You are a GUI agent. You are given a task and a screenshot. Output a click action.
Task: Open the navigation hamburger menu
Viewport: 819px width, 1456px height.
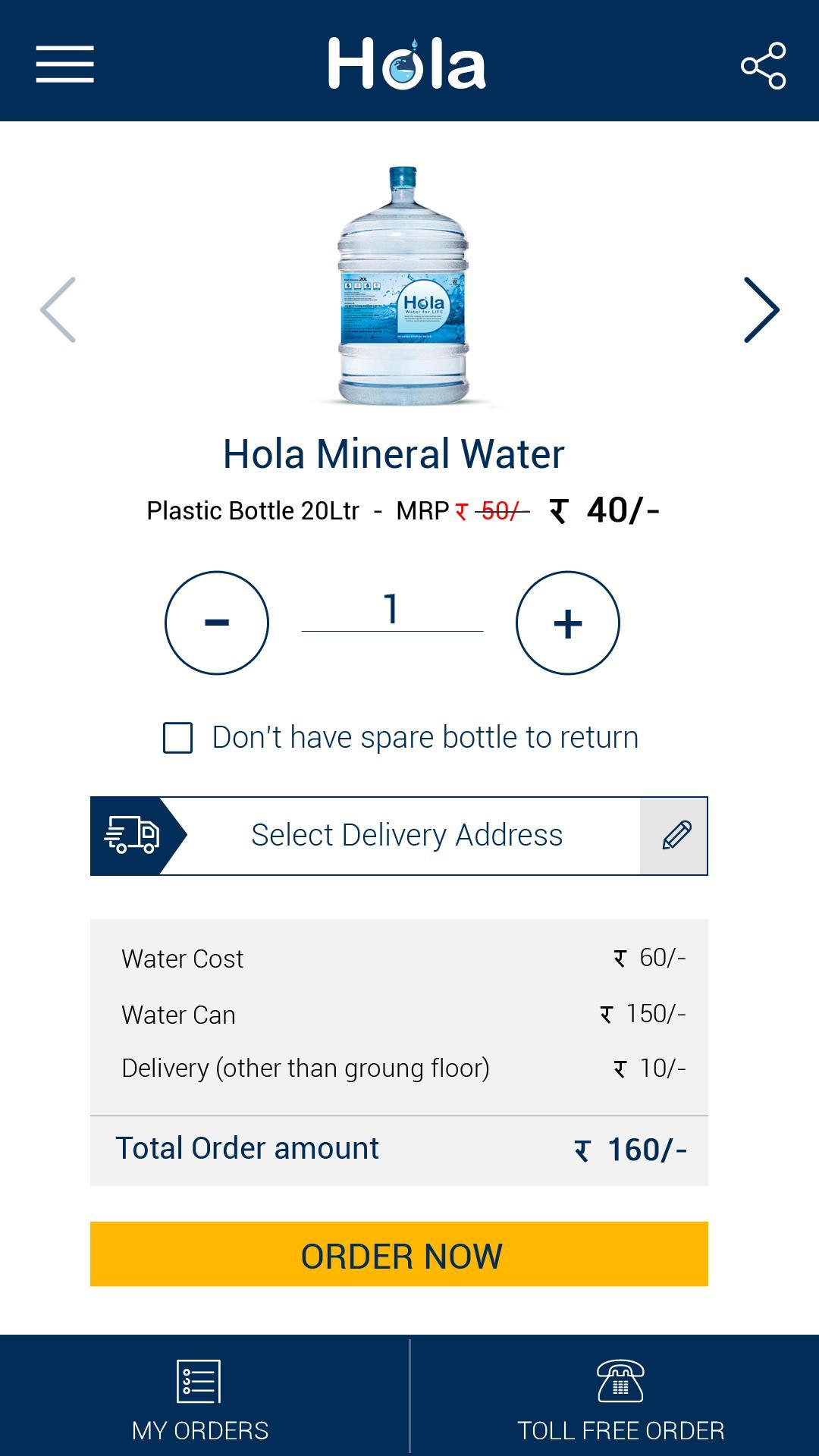[63, 64]
